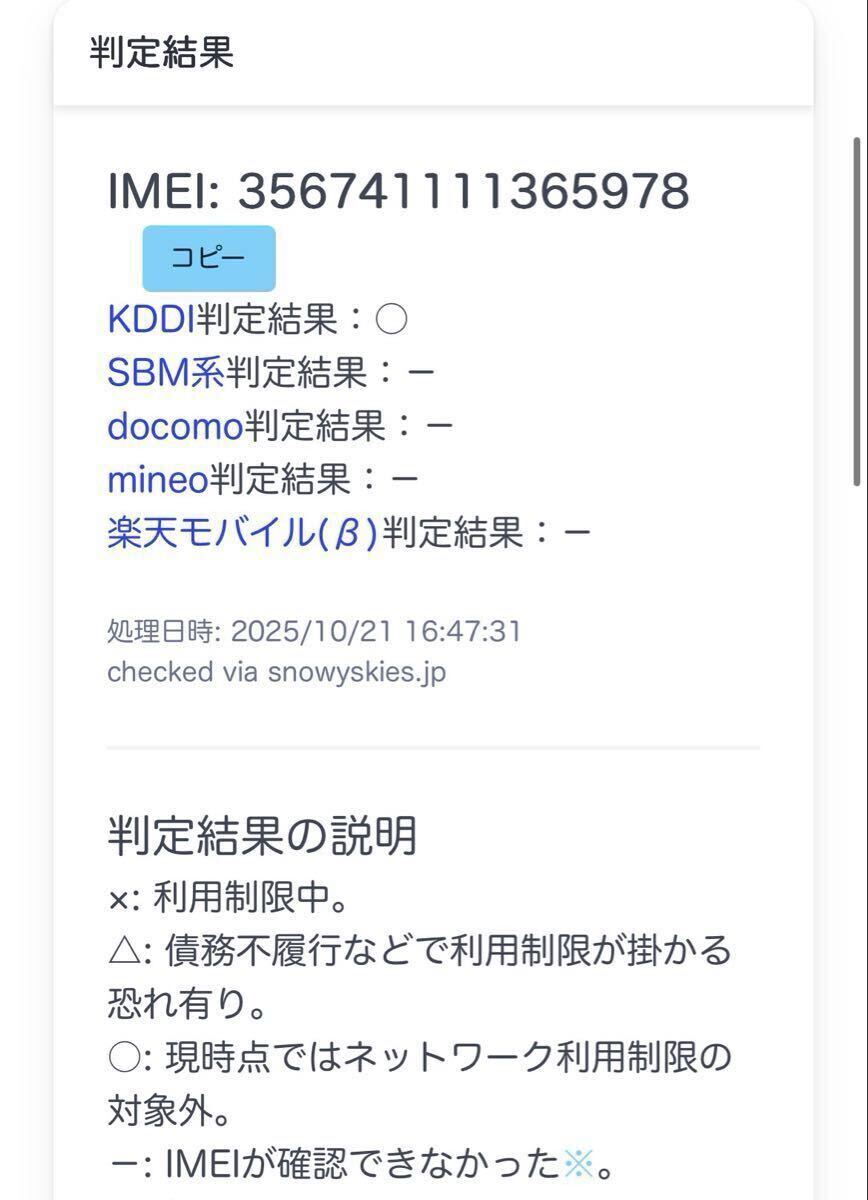Tap the コピー button to copy IMEI
The width and height of the screenshot is (868, 1200).
208,258
